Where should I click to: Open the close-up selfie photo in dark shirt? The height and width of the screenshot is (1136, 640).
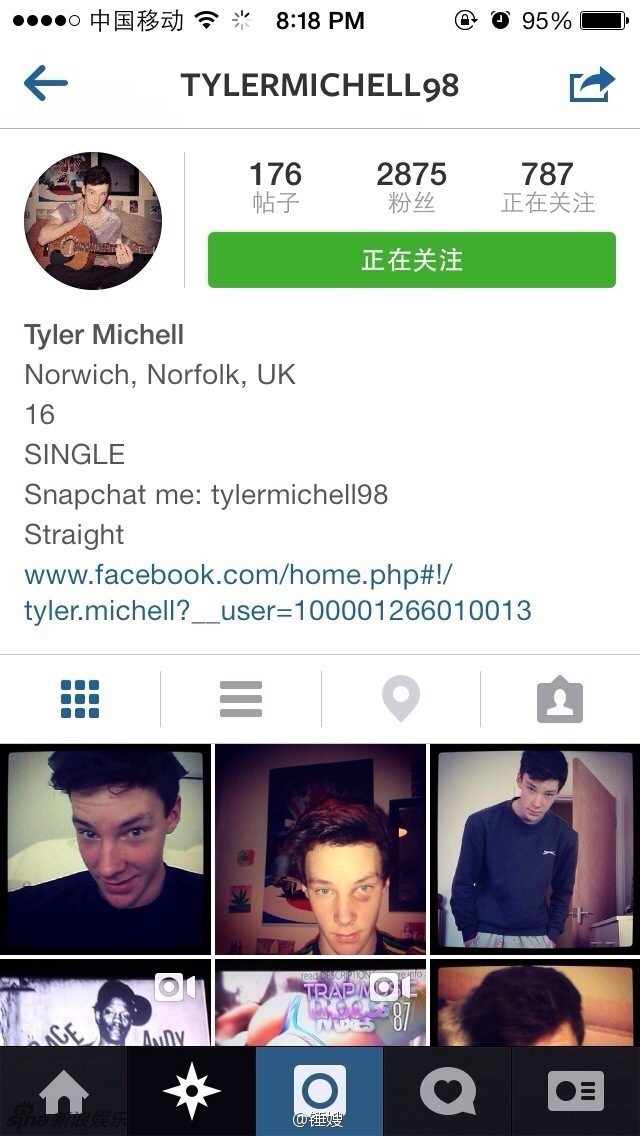pos(105,849)
